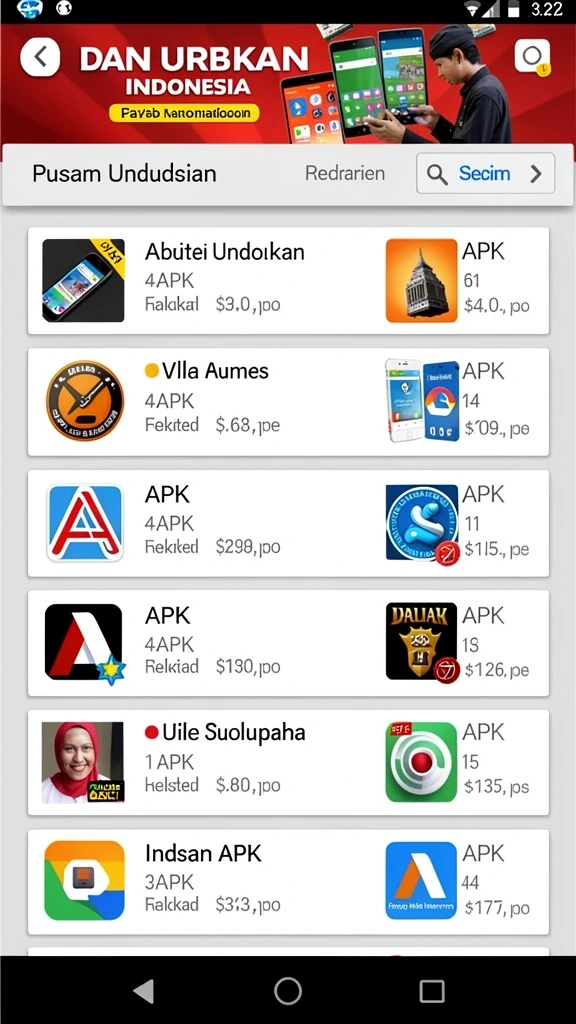Select the Redrarien option

(x=345, y=173)
